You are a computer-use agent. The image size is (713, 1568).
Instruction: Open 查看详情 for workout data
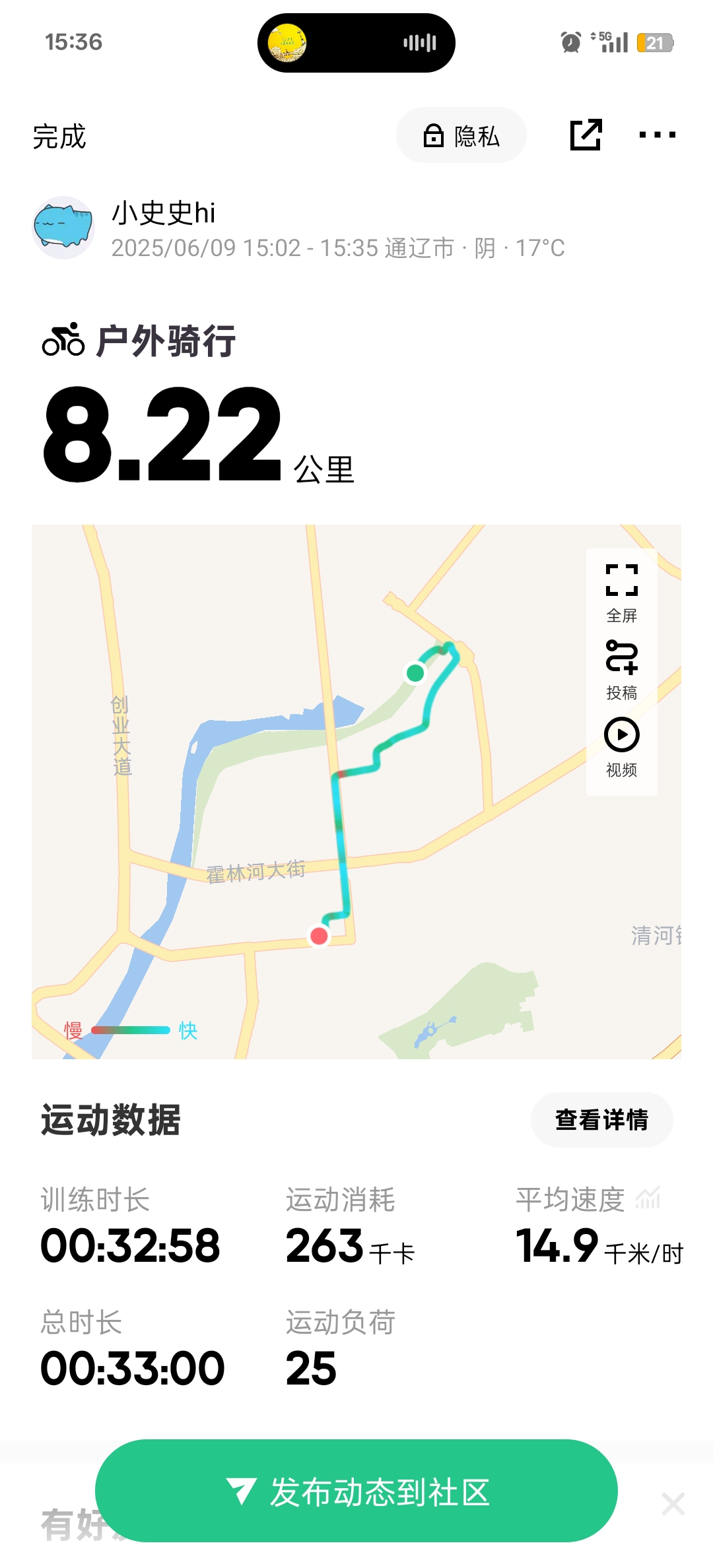pyautogui.click(x=601, y=1120)
